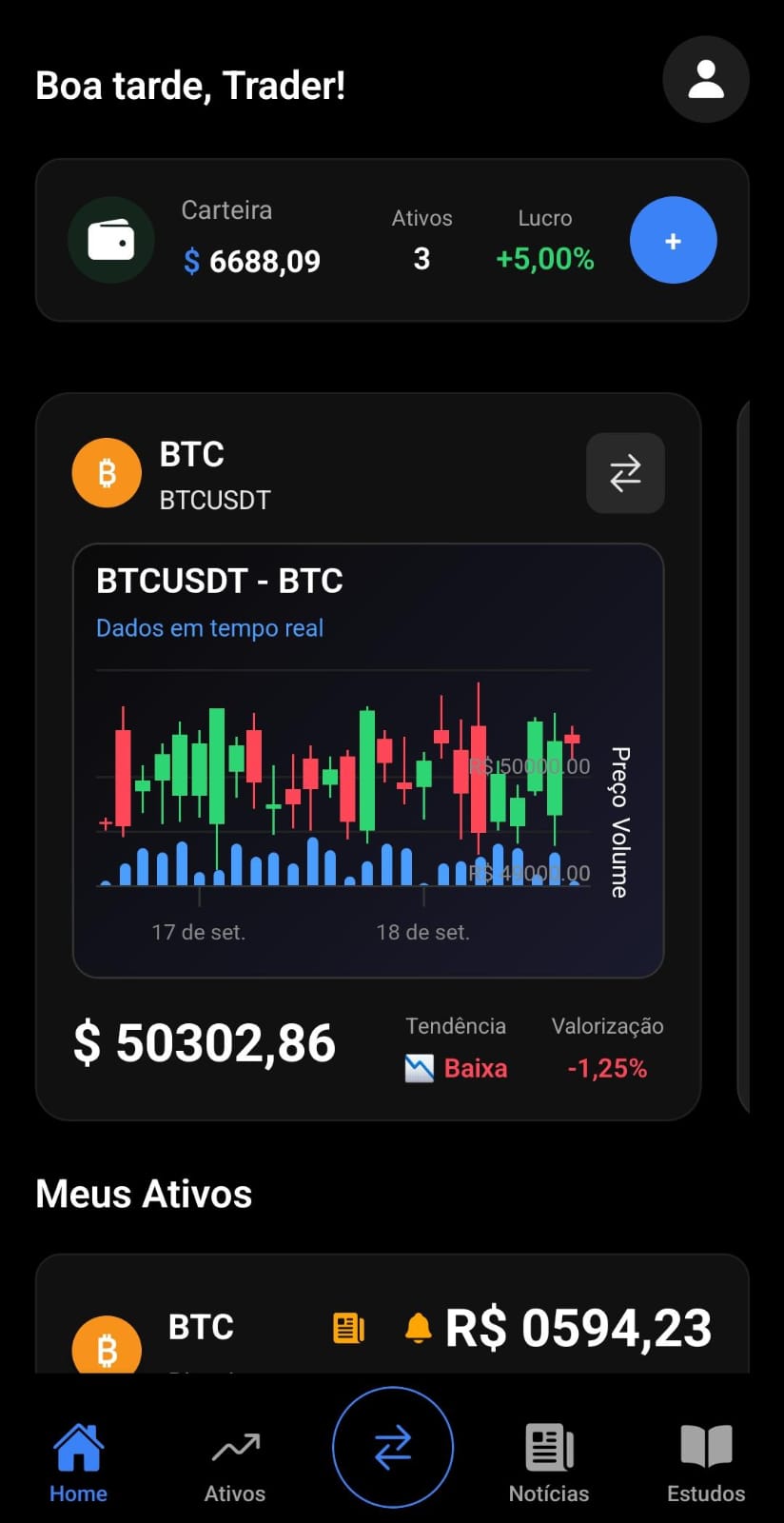Enable real-time data via Dados em tempo real
The image size is (784, 1523).
click(x=209, y=627)
